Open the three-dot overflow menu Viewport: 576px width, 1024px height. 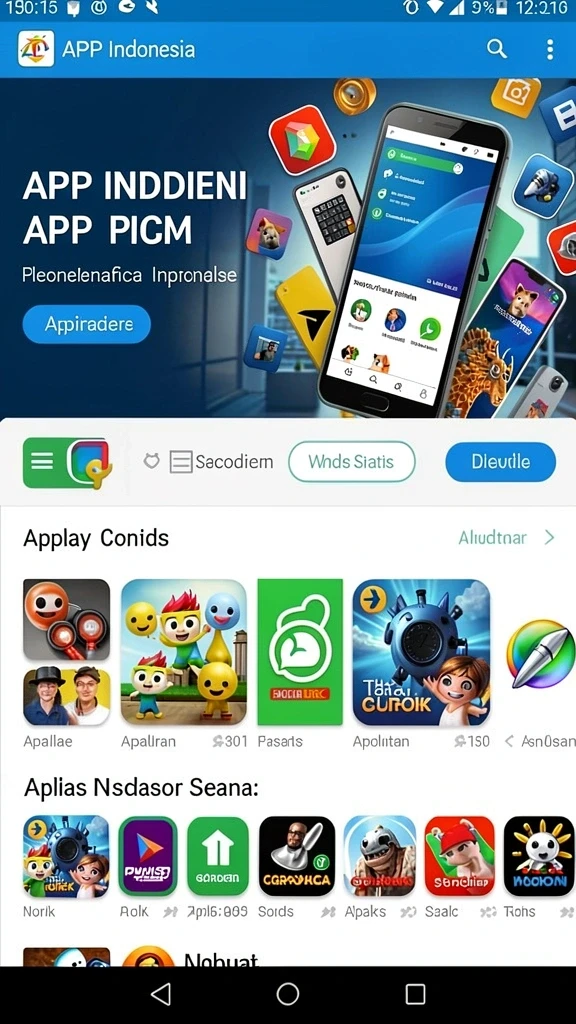550,49
